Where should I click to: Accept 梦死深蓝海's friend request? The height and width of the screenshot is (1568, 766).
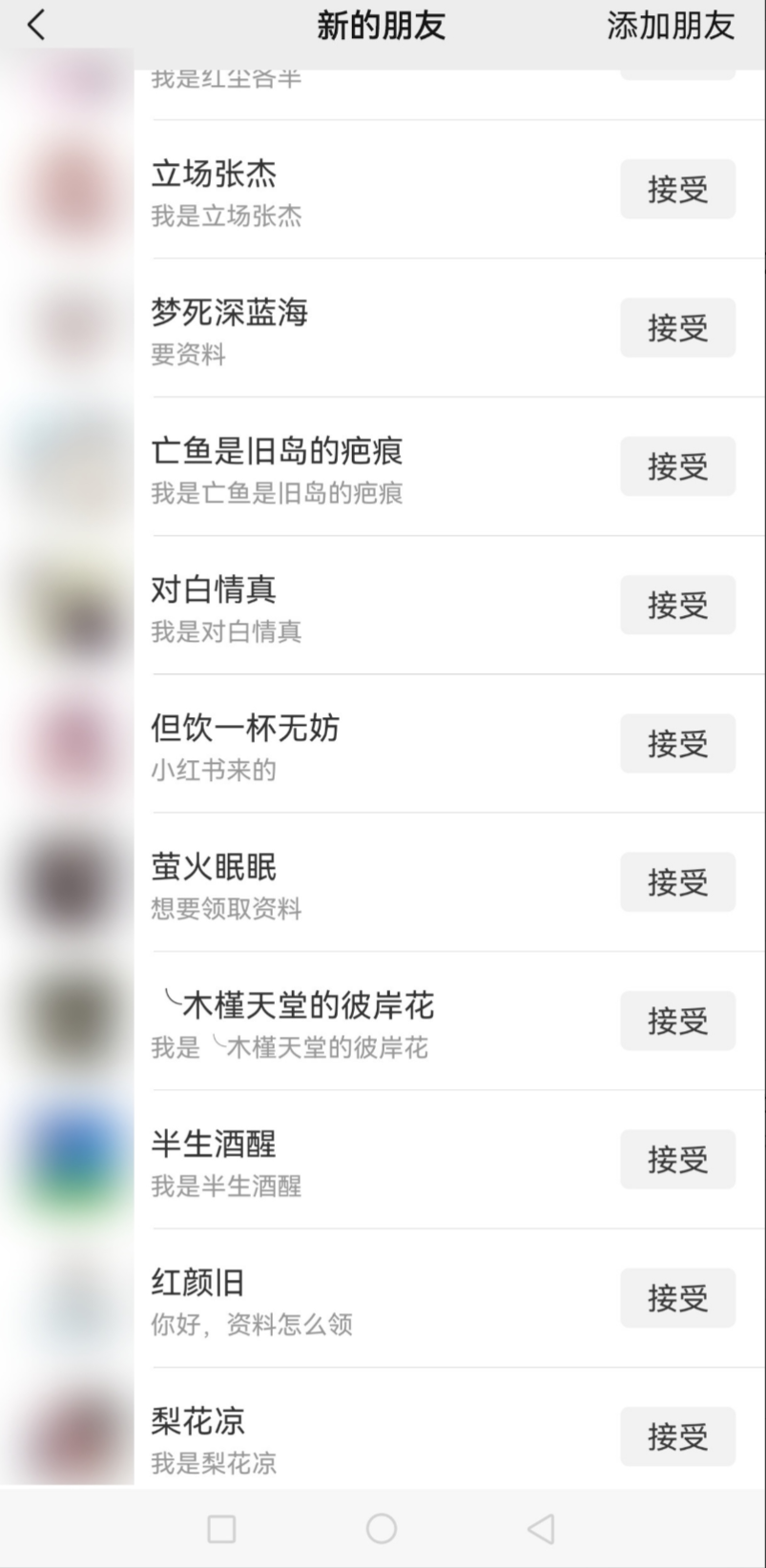(677, 327)
